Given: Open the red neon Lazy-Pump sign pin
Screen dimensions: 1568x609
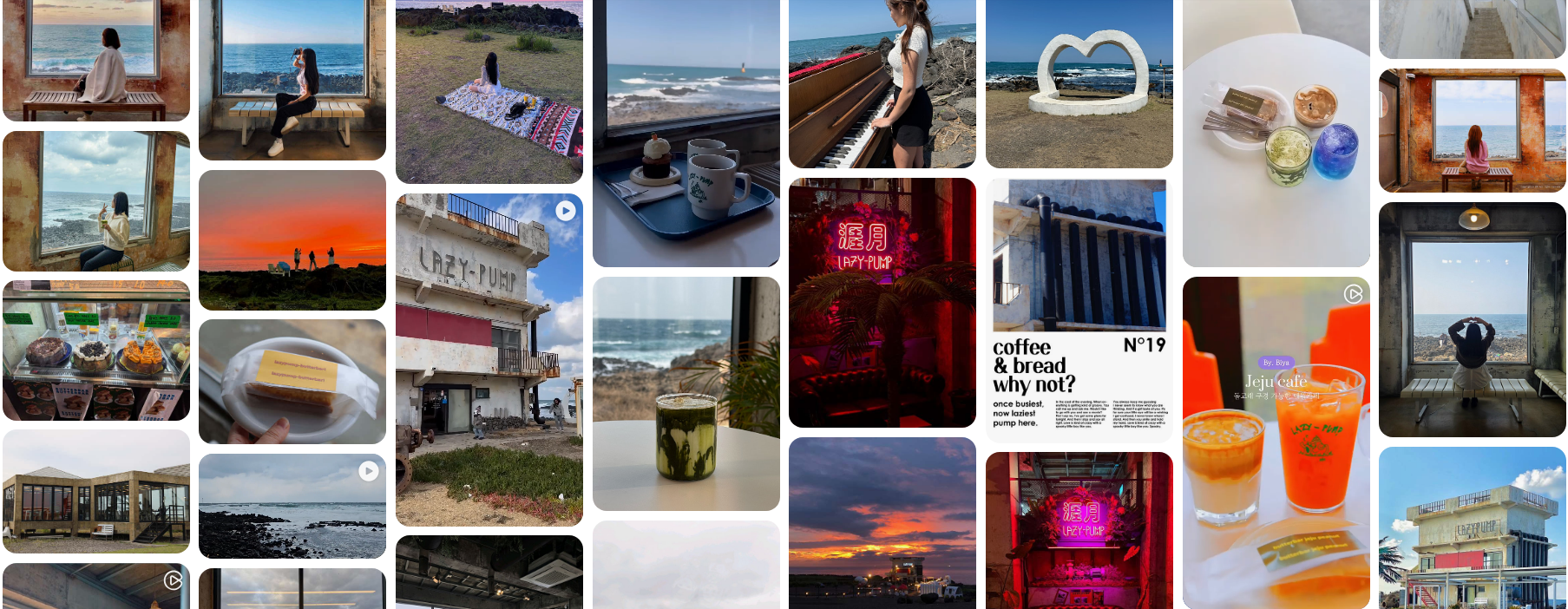Looking at the screenshot, I should 882,302.
